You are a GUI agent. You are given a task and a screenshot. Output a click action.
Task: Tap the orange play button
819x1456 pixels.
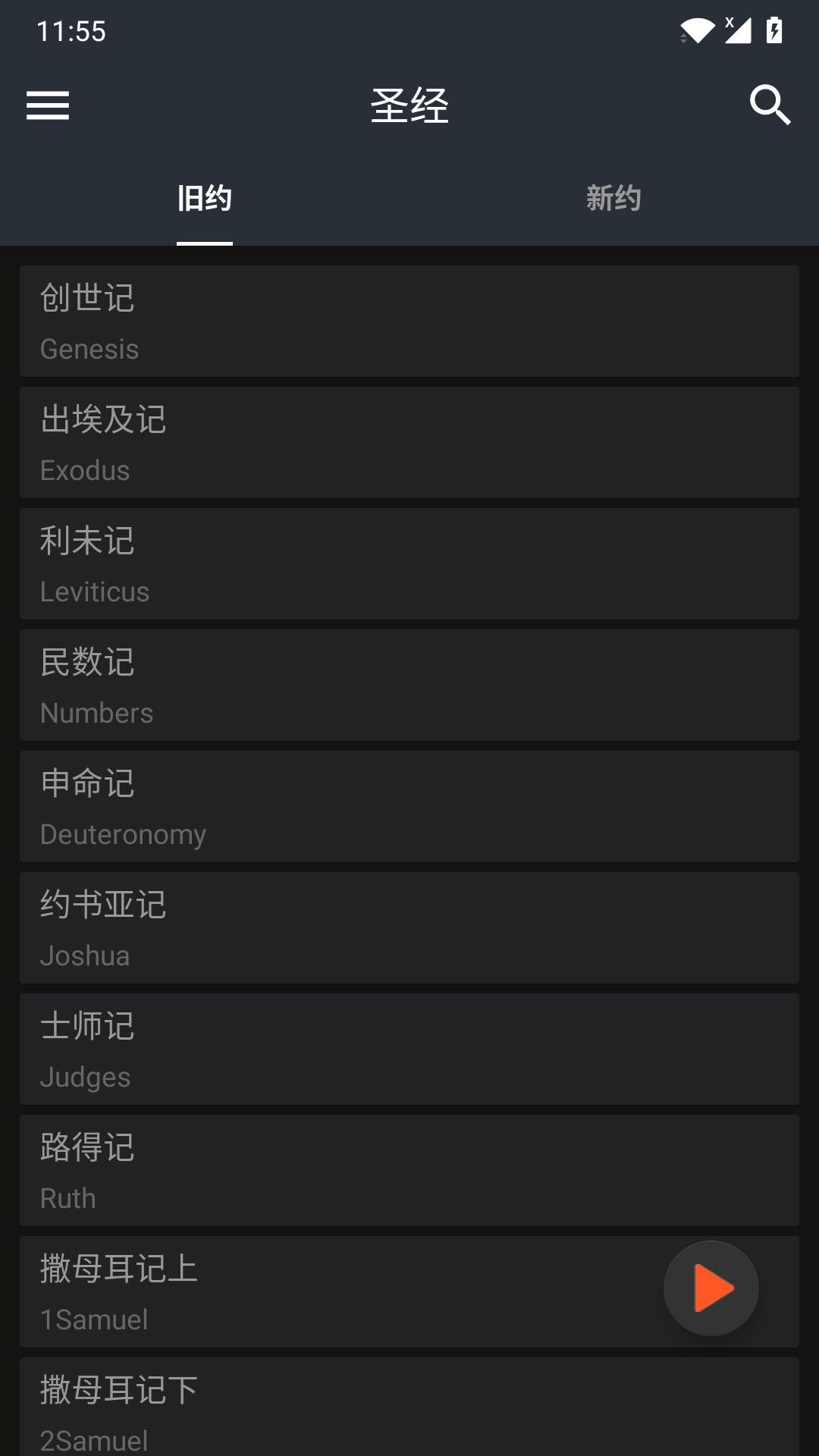point(711,1288)
